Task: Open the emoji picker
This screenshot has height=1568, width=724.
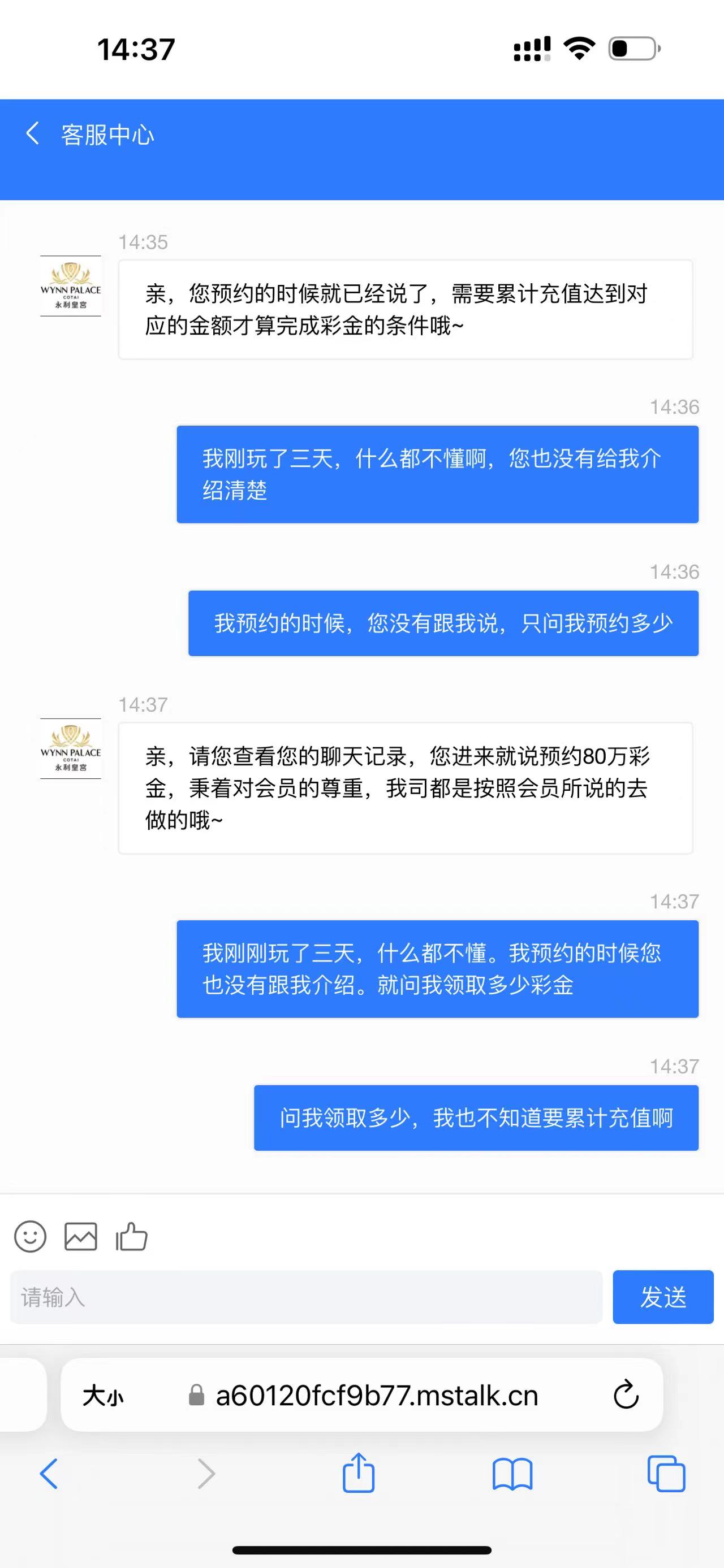Action: [x=30, y=1236]
